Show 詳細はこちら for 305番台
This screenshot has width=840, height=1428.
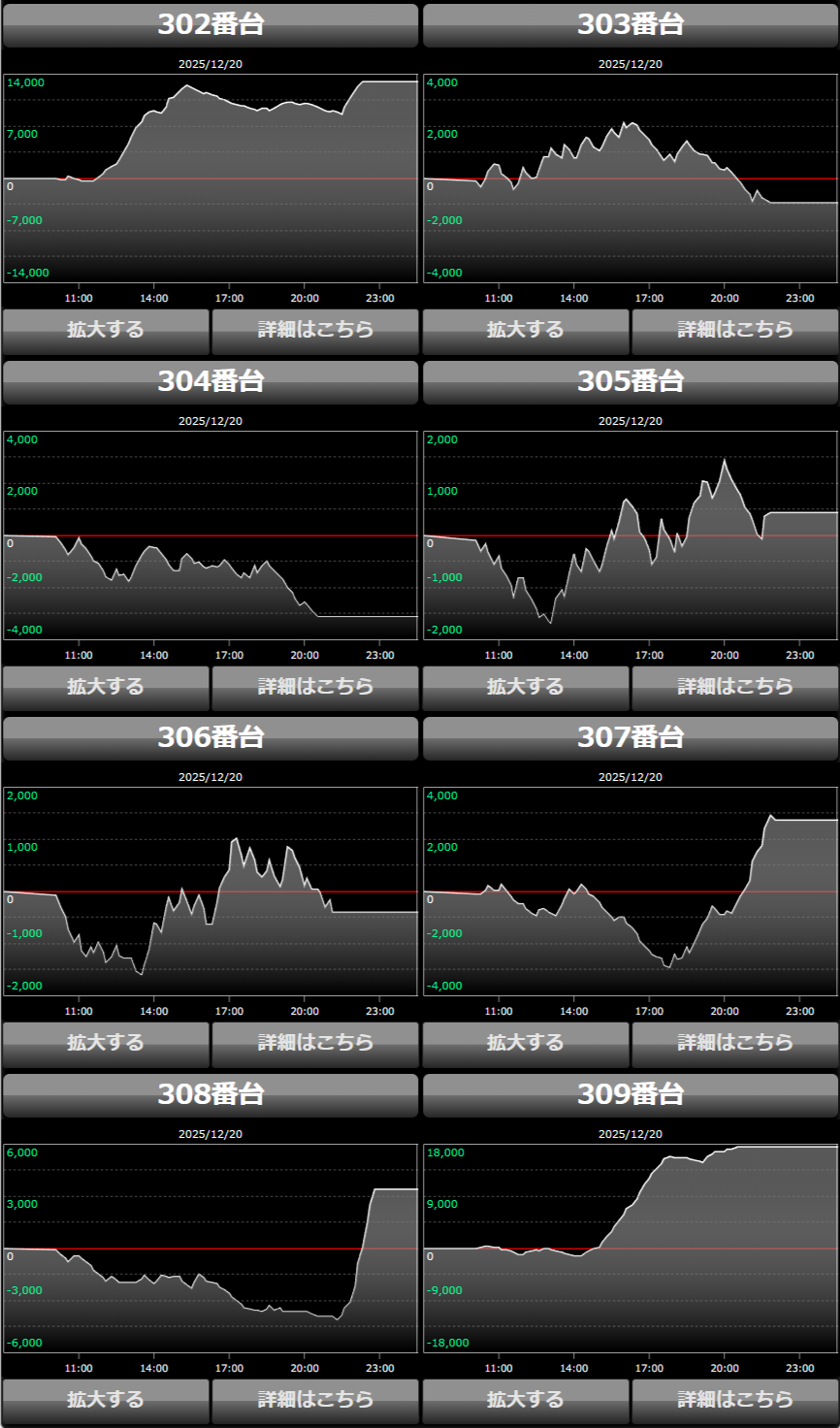point(735,687)
